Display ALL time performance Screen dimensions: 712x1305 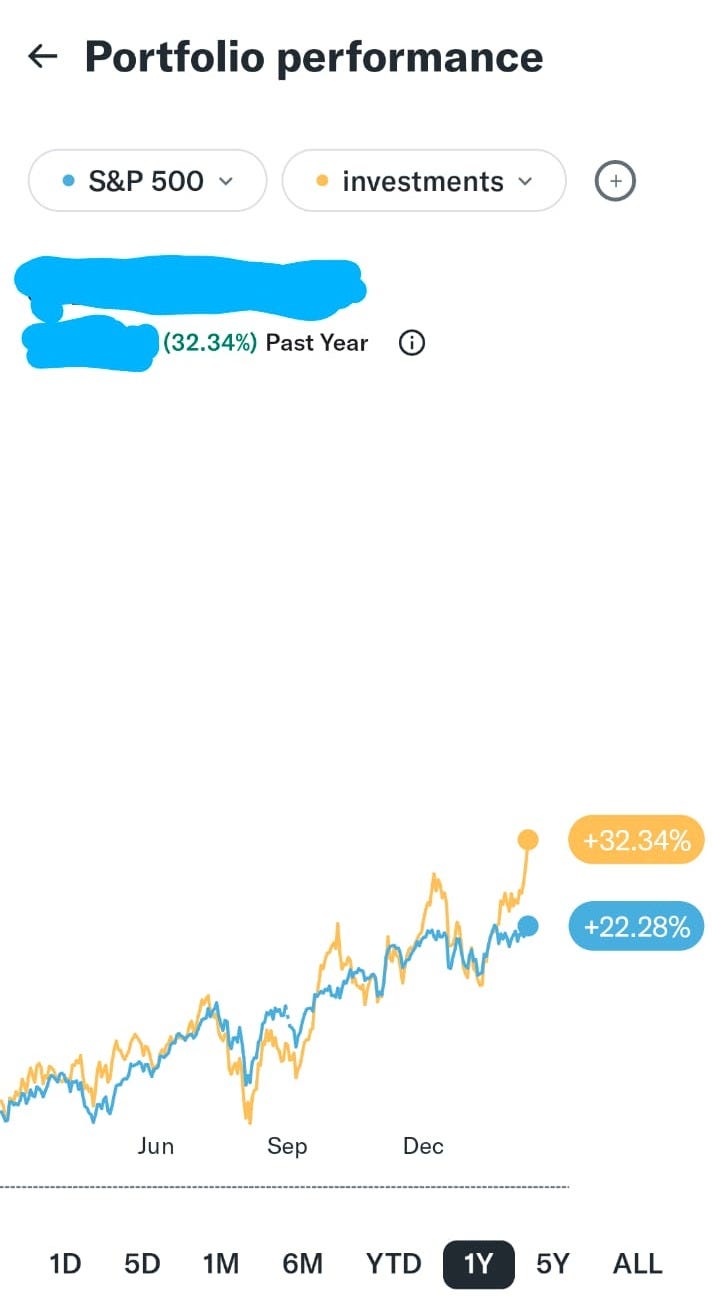click(x=637, y=1264)
